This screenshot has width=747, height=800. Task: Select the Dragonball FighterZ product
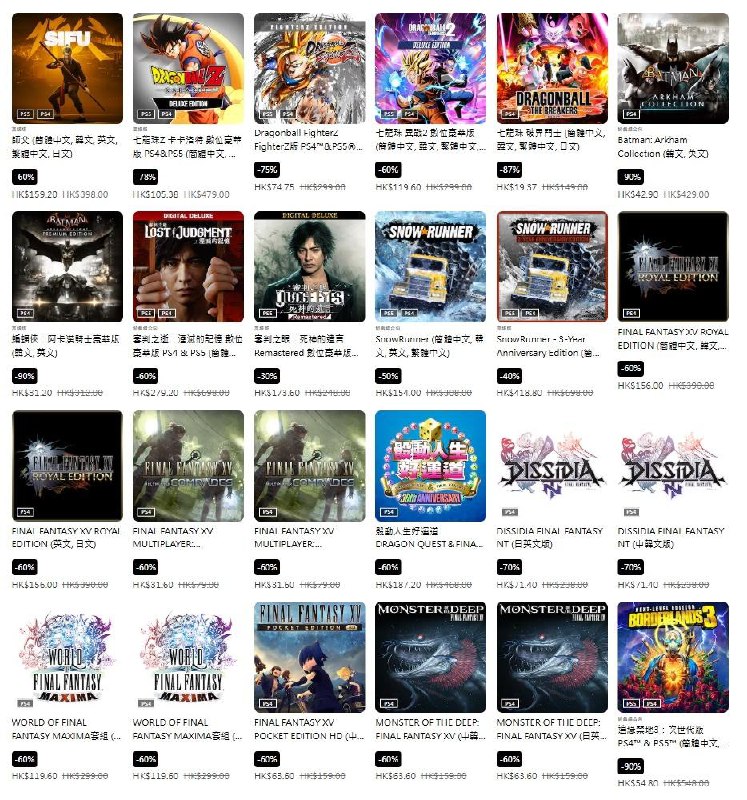309,68
